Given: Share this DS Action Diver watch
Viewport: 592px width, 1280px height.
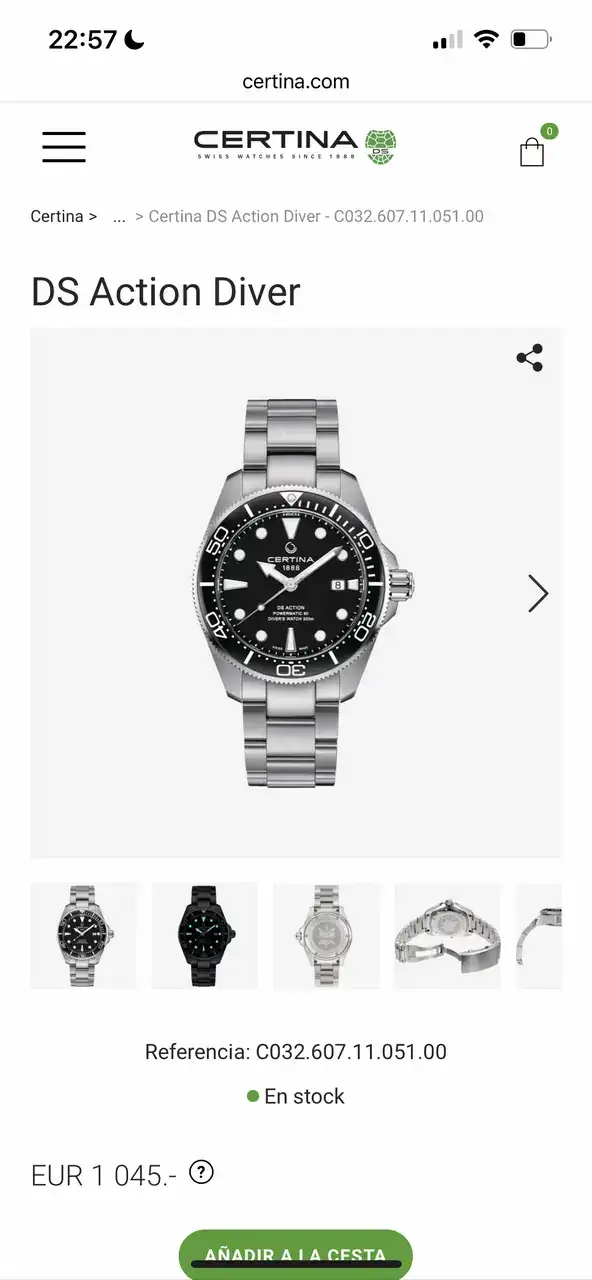Looking at the screenshot, I should pos(529,358).
